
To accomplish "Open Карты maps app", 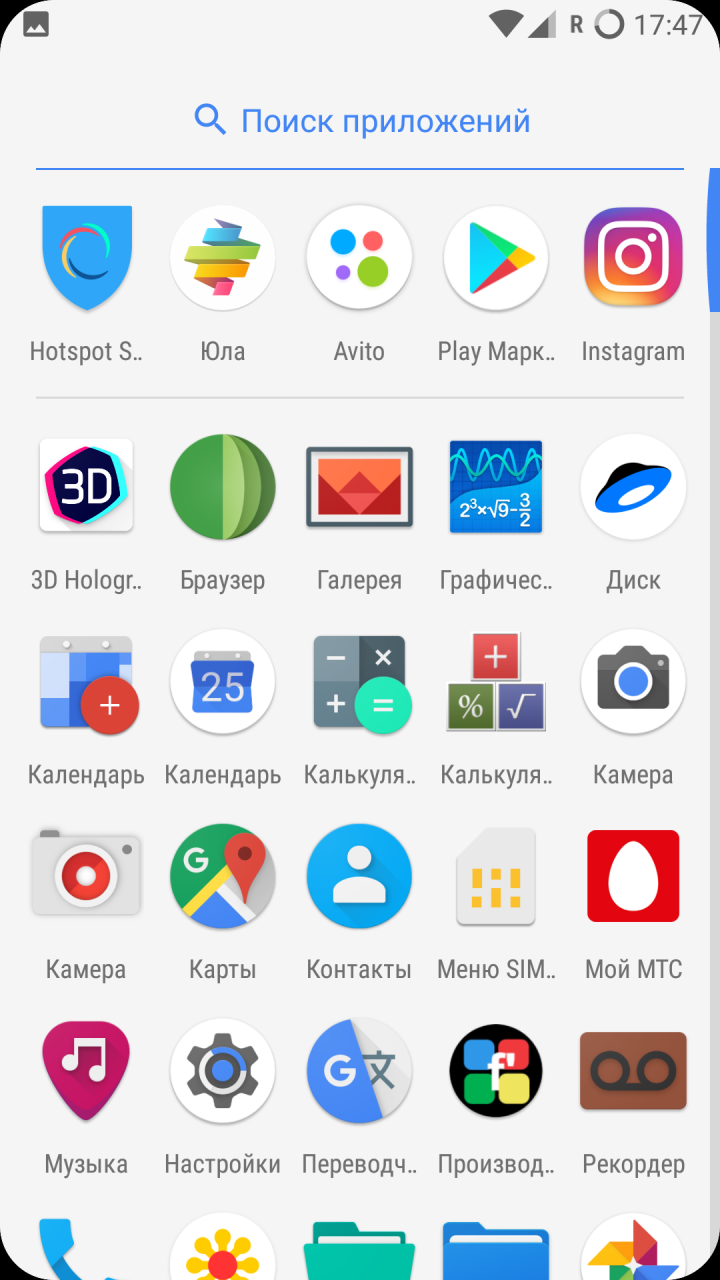I will [222, 876].
